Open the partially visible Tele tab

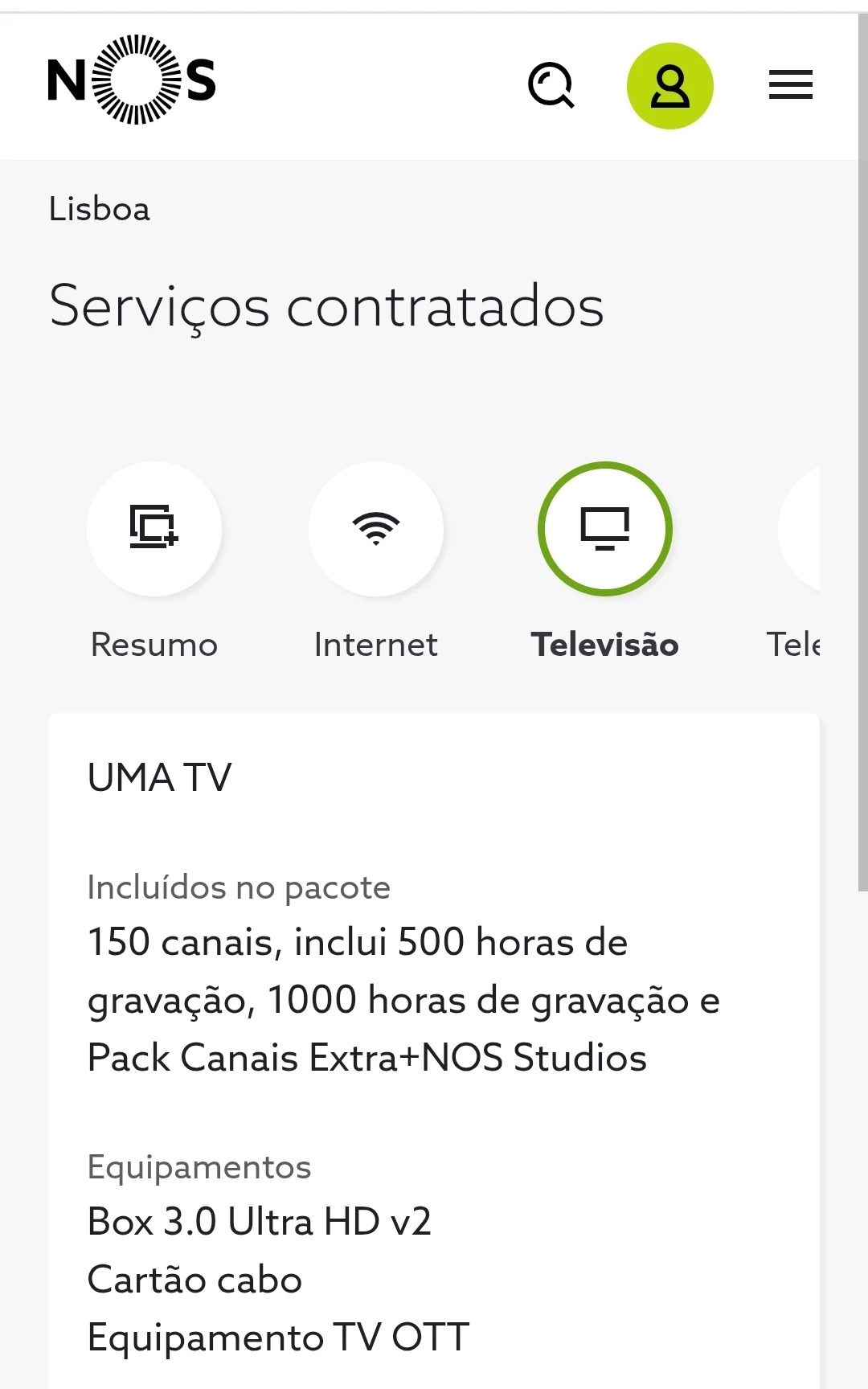798,531
